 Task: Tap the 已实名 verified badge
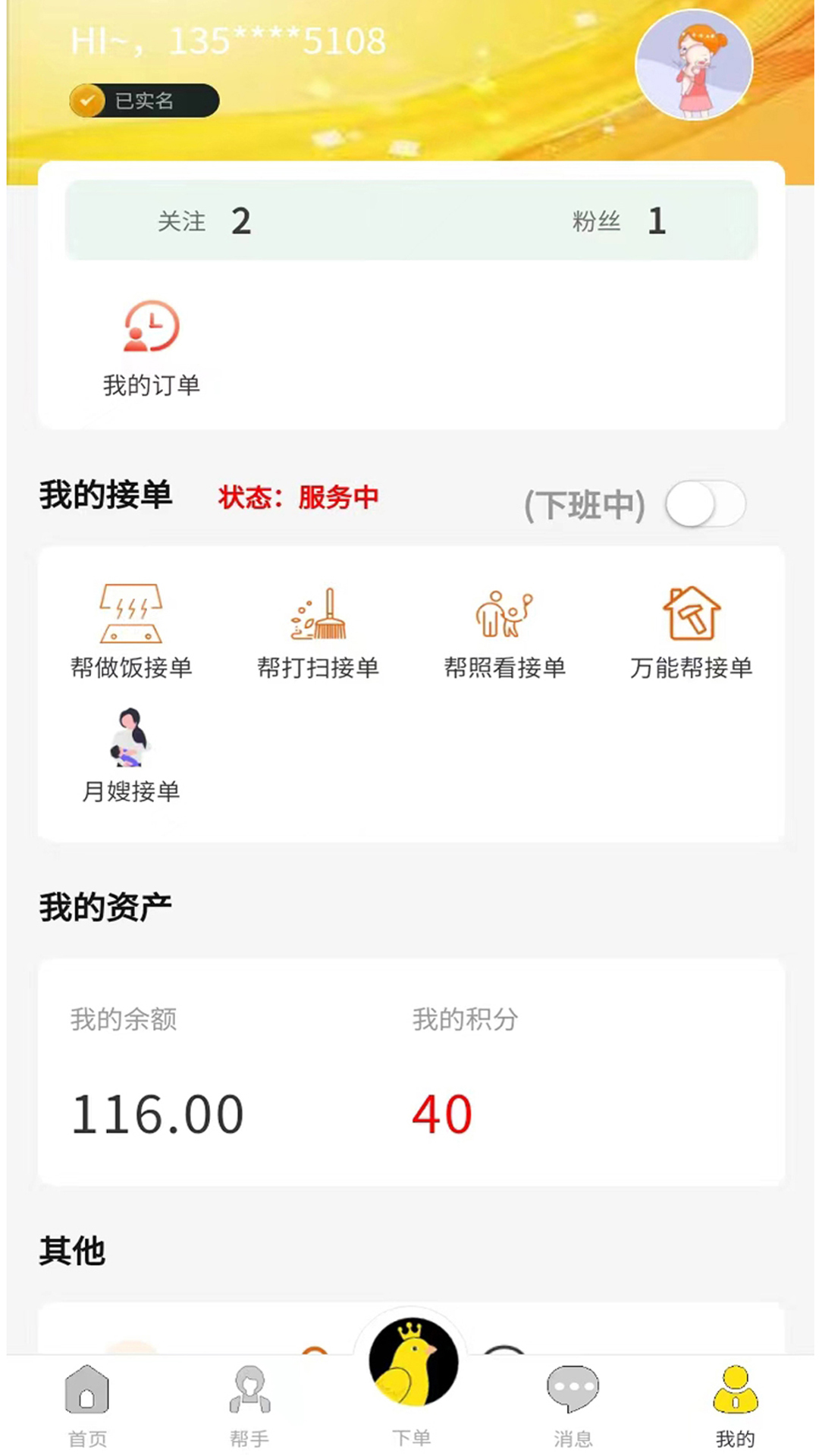pyautogui.click(x=144, y=101)
